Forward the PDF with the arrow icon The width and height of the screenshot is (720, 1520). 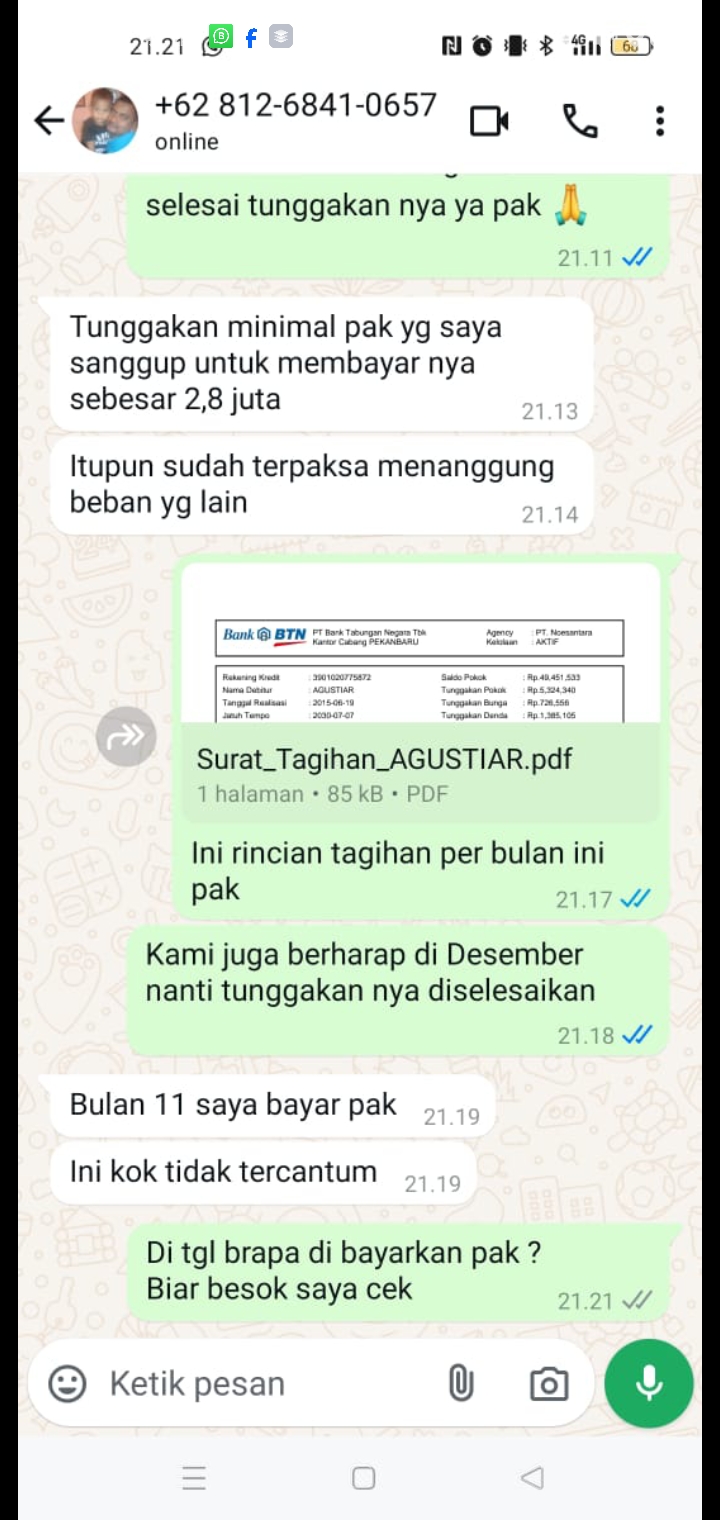pos(126,737)
